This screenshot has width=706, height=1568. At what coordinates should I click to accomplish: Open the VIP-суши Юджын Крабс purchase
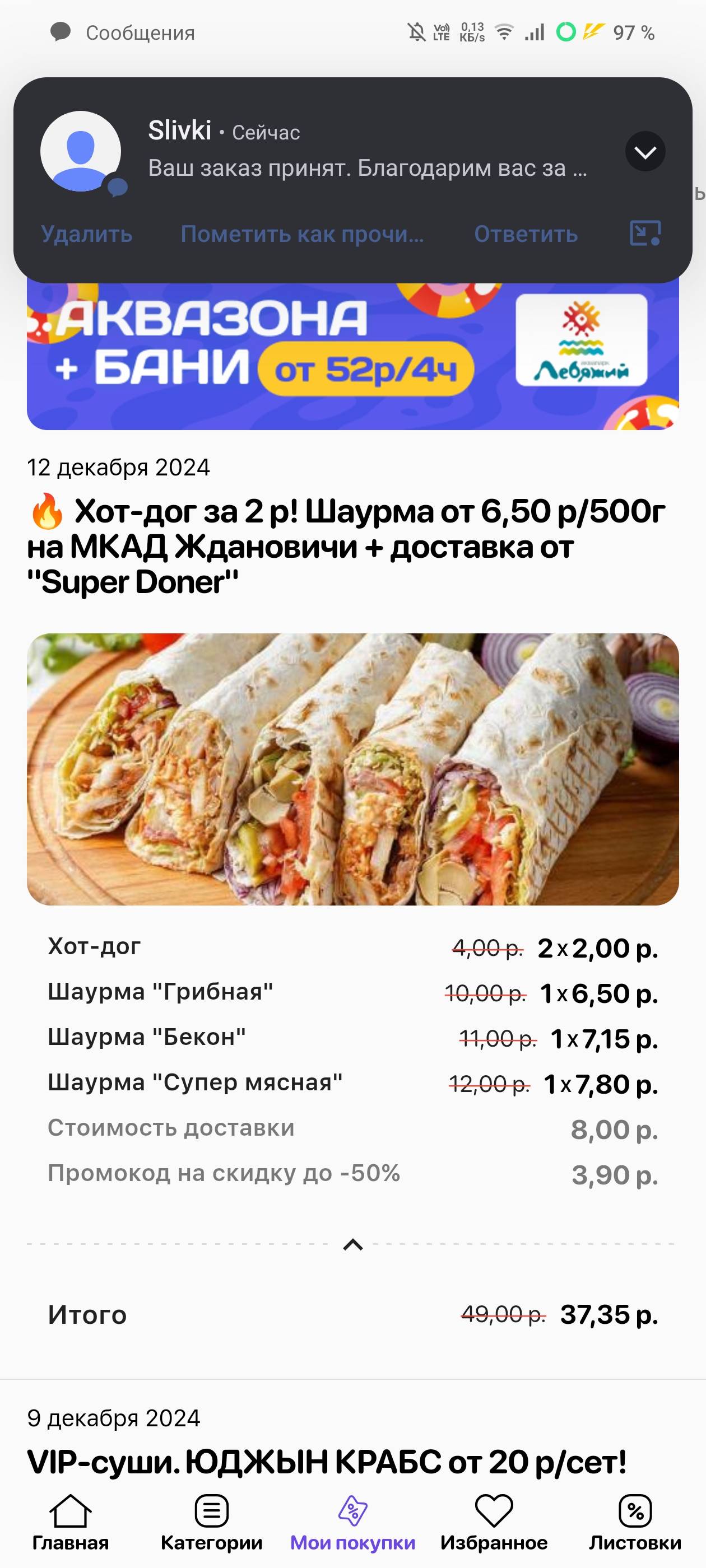click(x=327, y=1462)
